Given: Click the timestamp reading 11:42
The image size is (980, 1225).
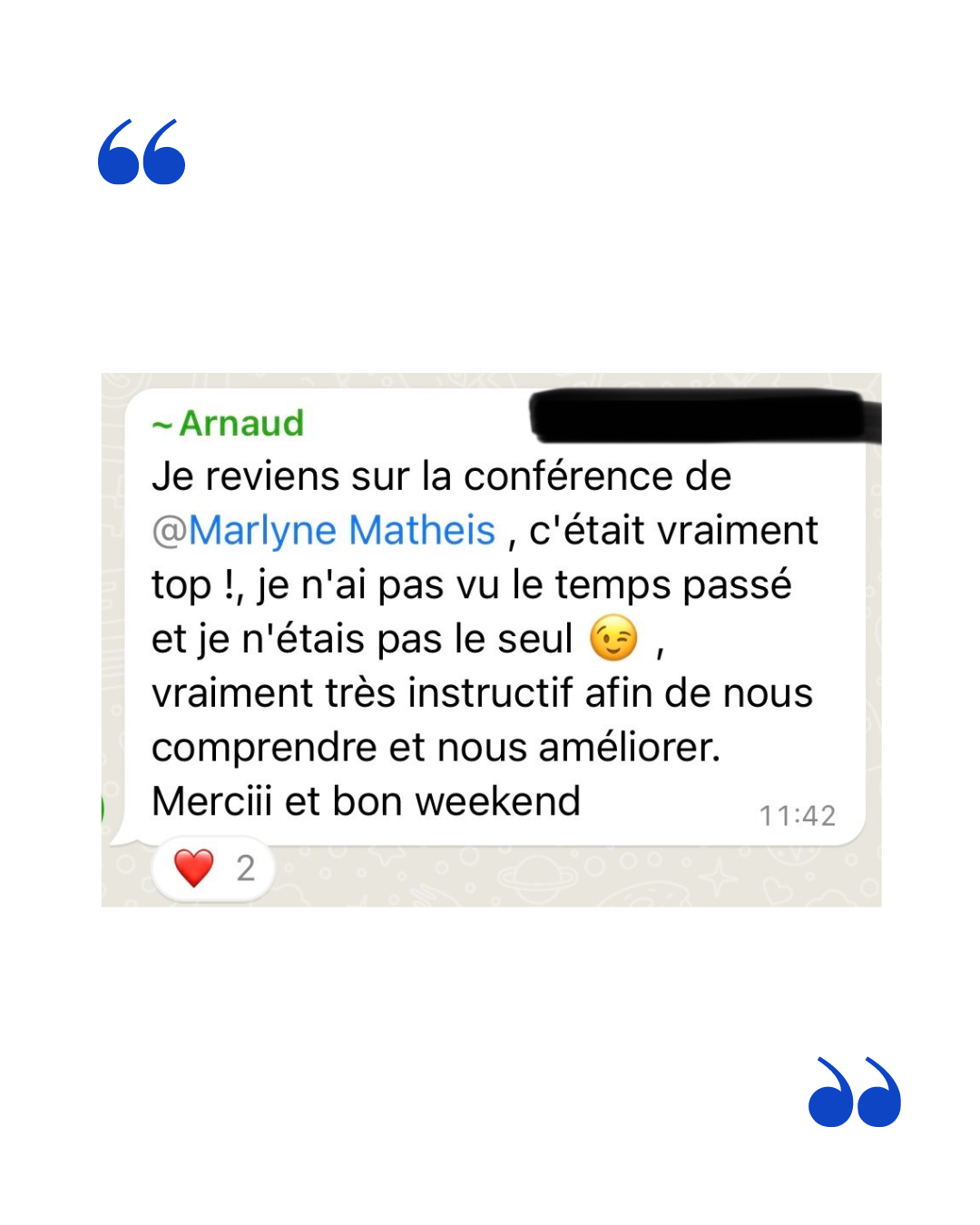Looking at the screenshot, I should (798, 815).
